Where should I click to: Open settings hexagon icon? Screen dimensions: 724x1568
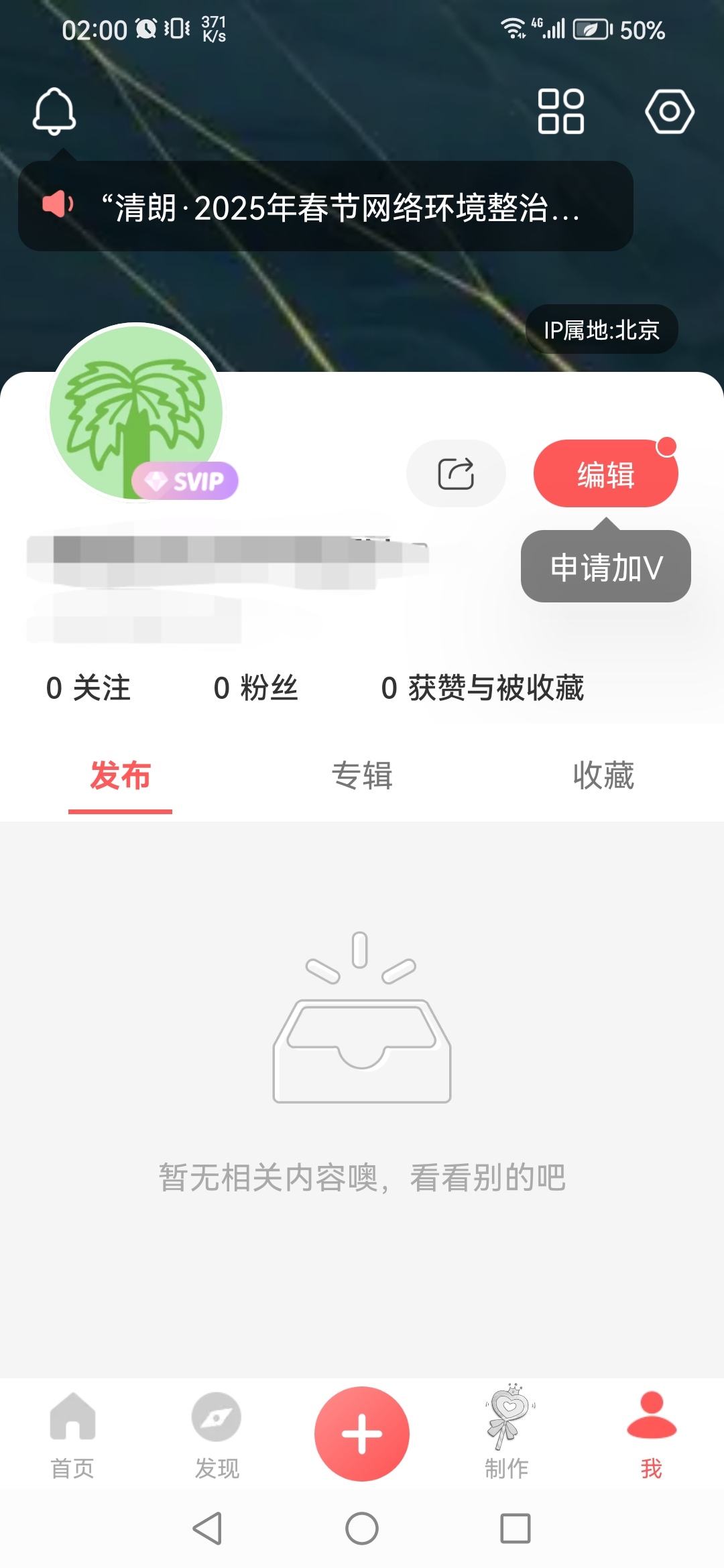tap(669, 111)
